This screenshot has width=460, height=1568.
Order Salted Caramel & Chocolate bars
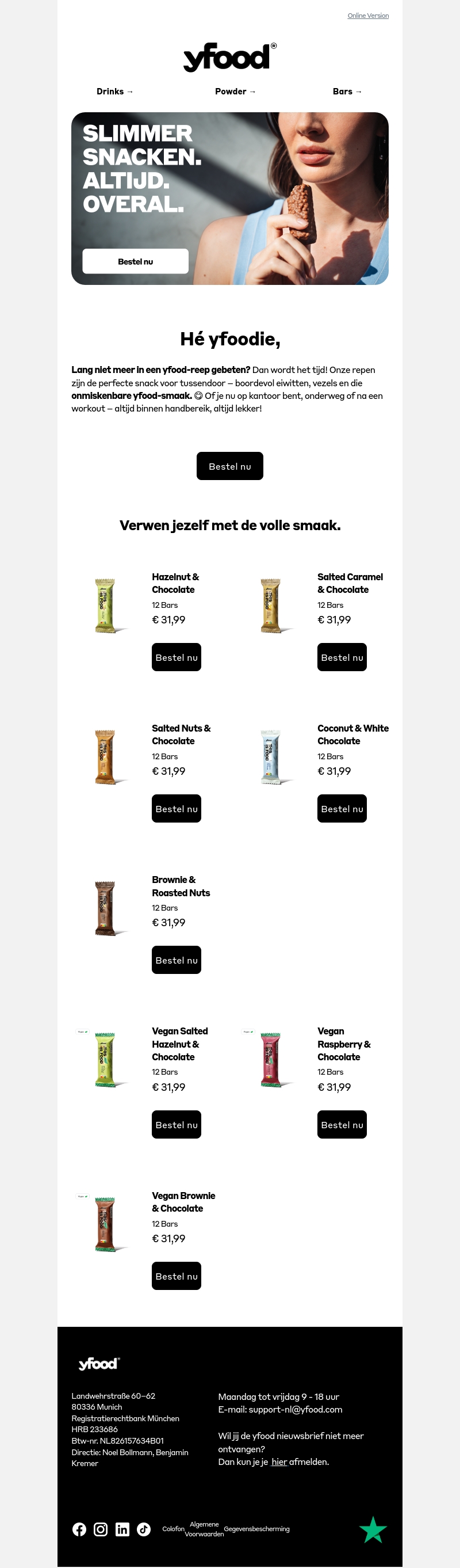342,657
